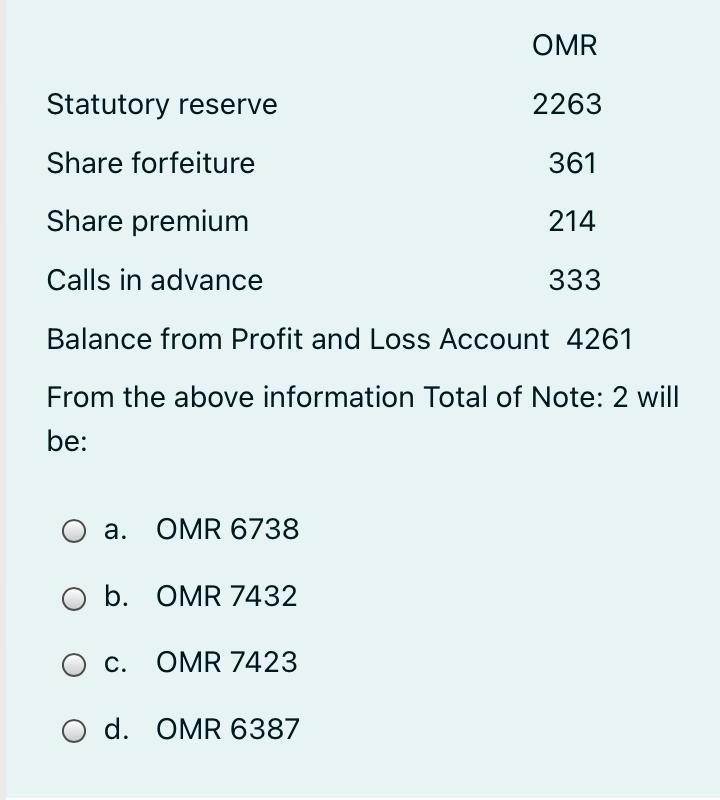Select radio button for option d

pos(75,730)
